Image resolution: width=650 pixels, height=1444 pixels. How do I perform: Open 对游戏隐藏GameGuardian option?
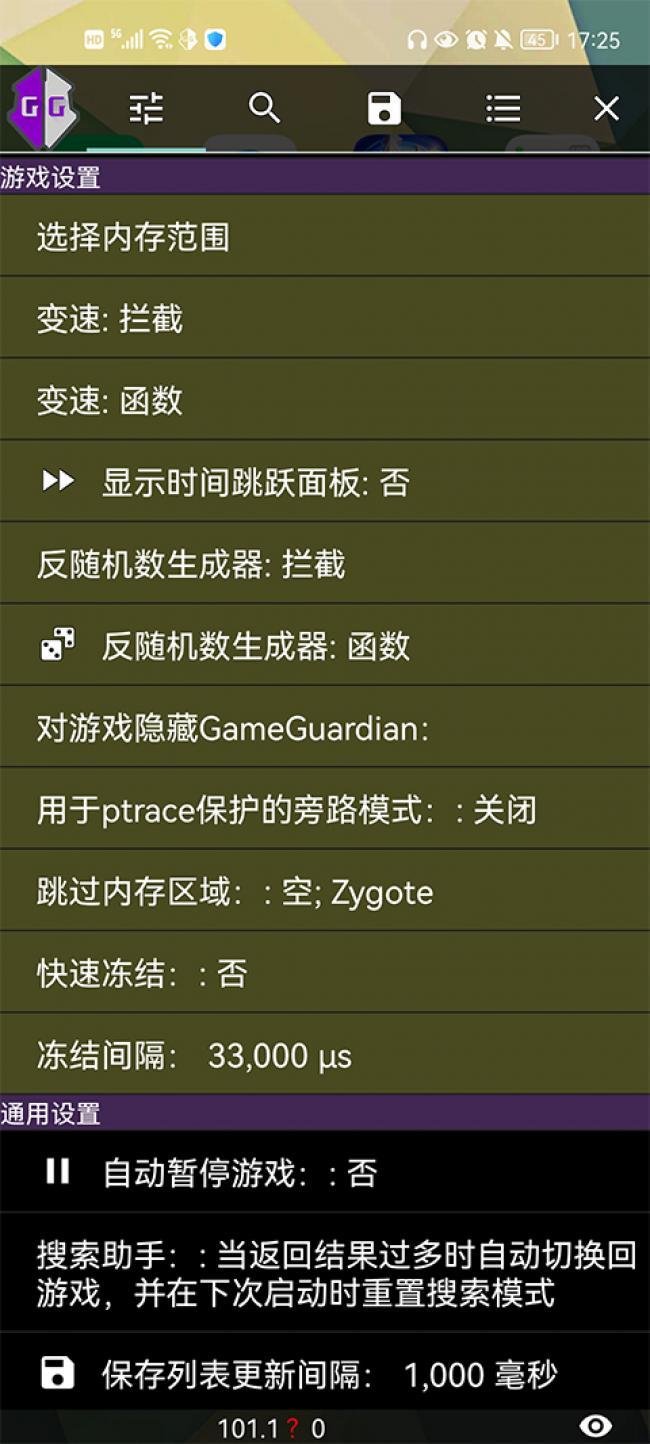(325, 729)
